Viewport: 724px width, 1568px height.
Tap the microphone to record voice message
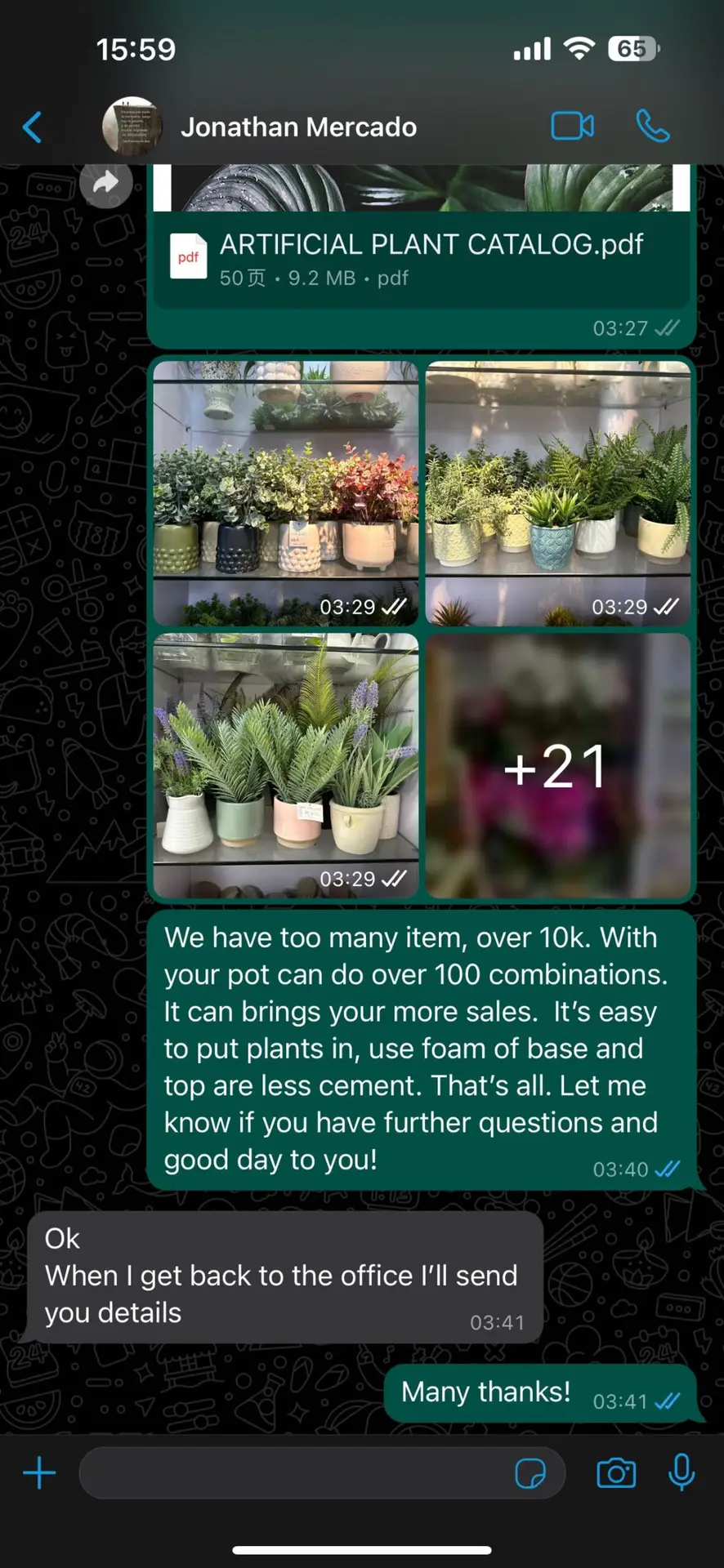pos(682,1473)
